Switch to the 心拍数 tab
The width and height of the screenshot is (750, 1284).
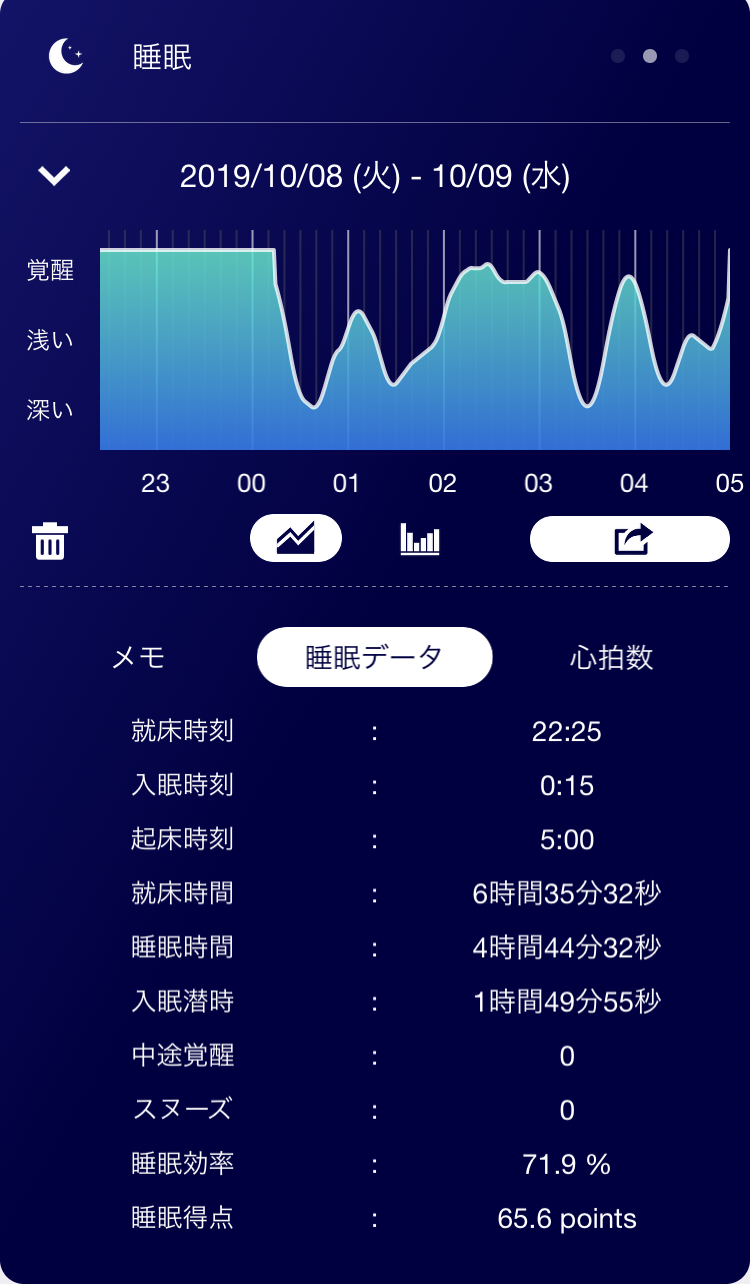[611, 657]
